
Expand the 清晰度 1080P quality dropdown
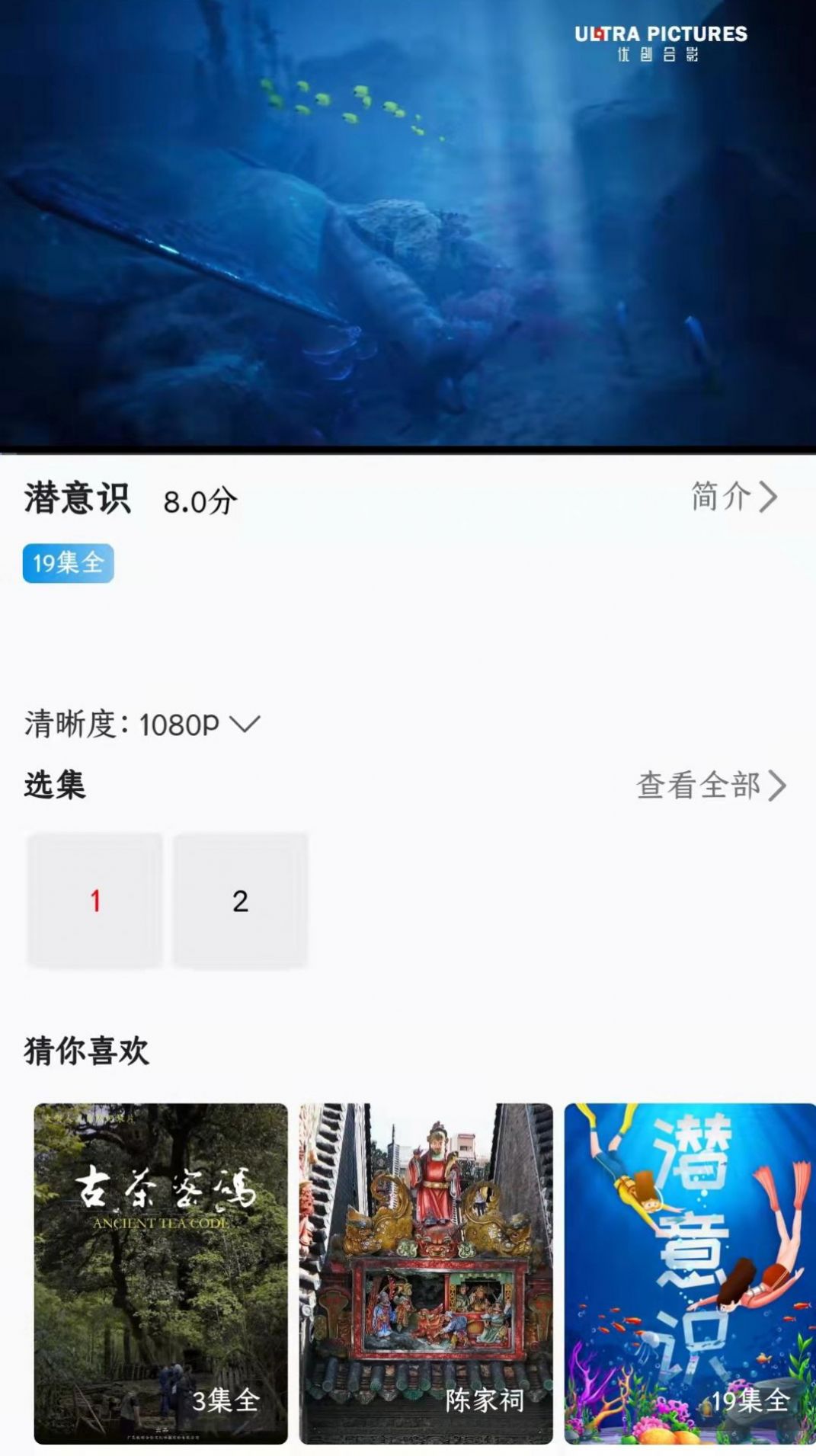pos(142,724)
